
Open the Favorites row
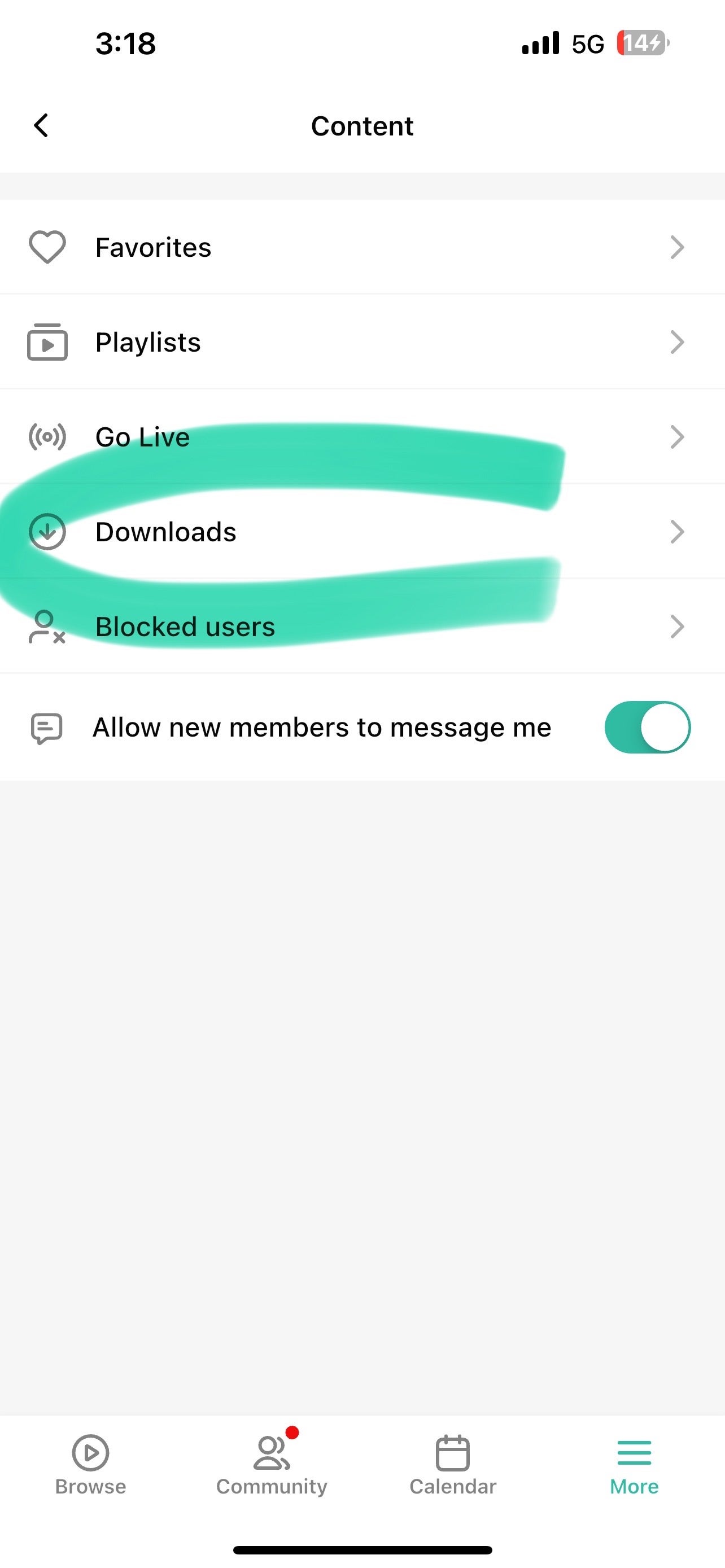pos(362,247)
